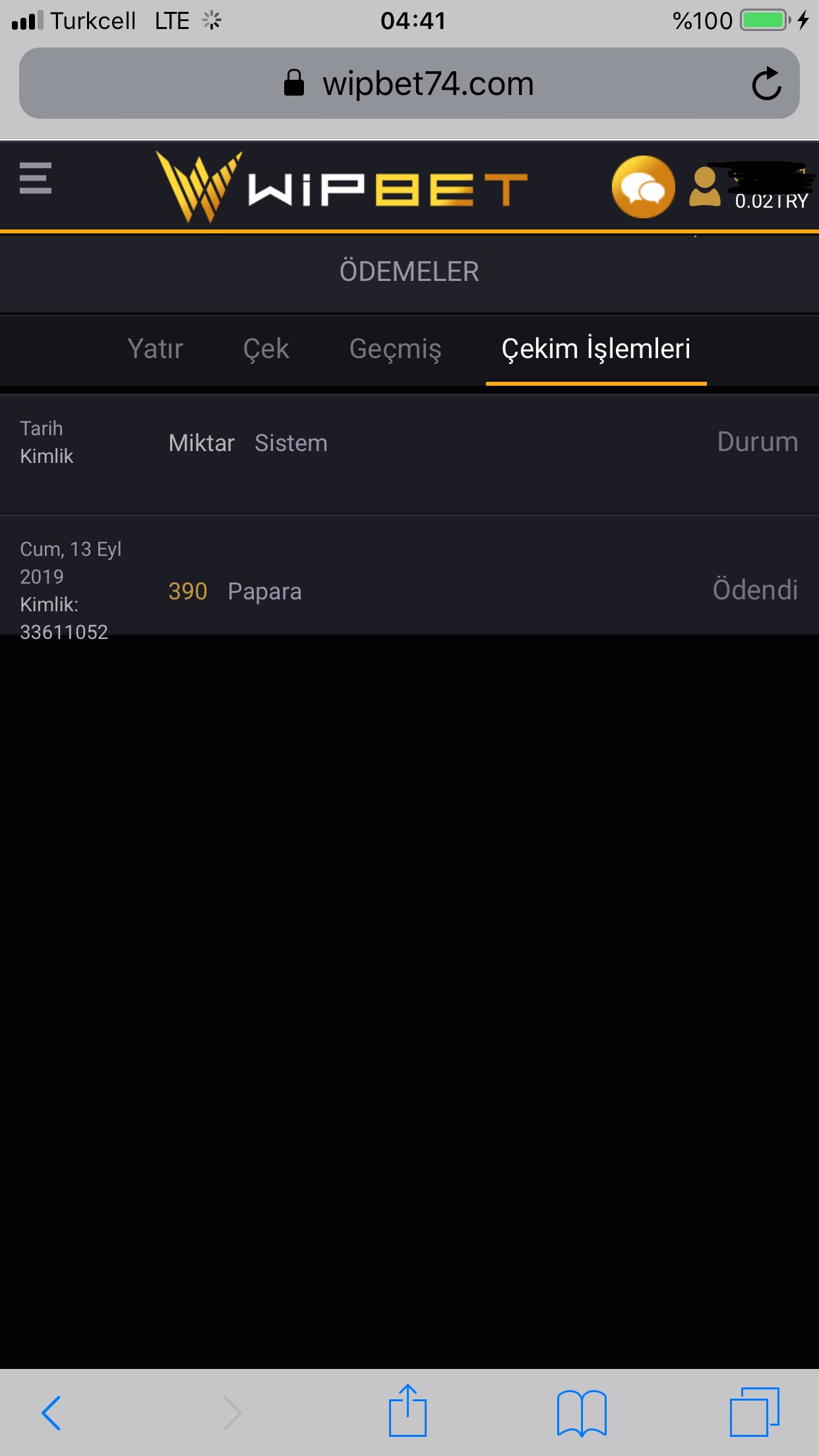
Task: Tap the WipBet logo to go home
Action: coord(342,188)
